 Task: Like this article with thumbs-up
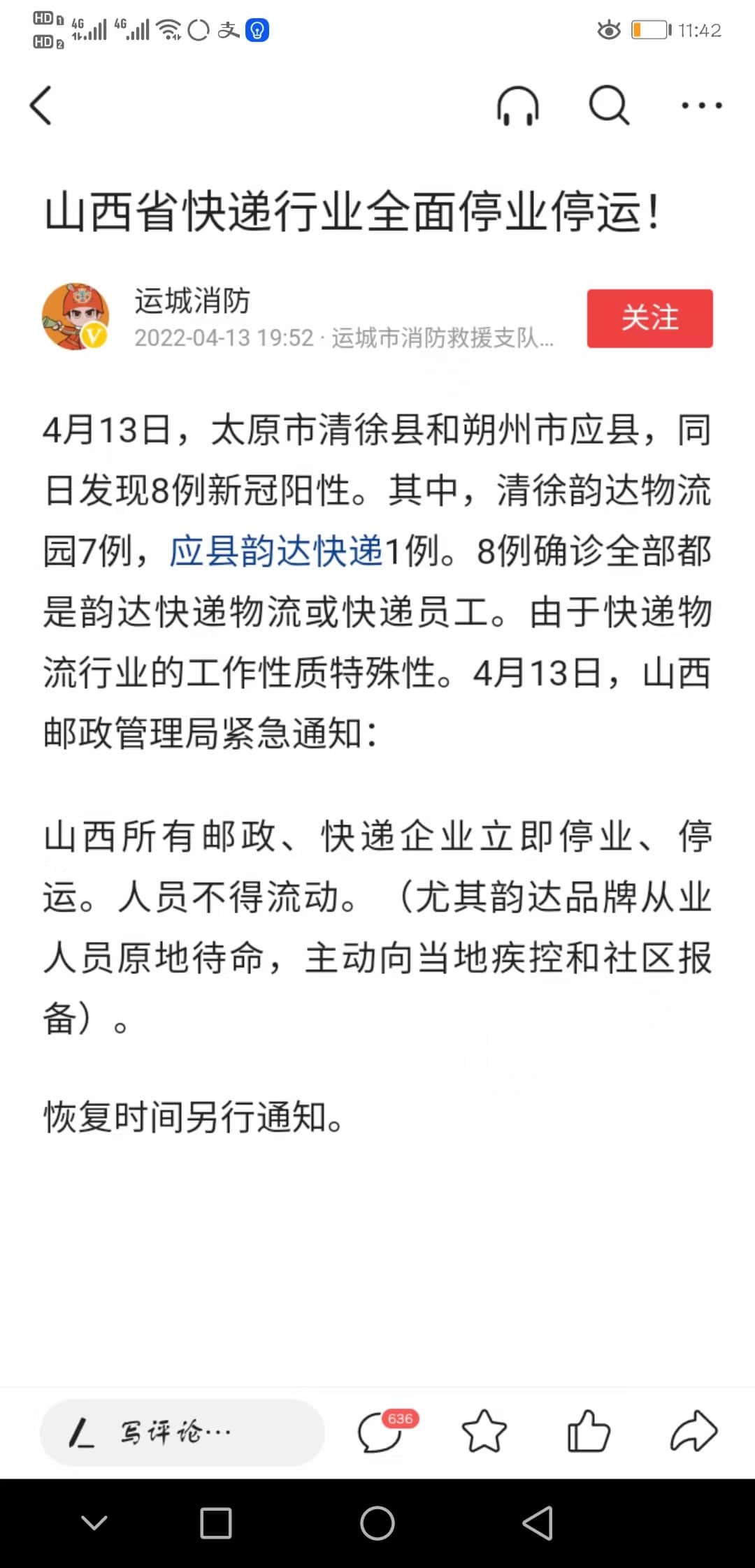[x=588, y=1431]
